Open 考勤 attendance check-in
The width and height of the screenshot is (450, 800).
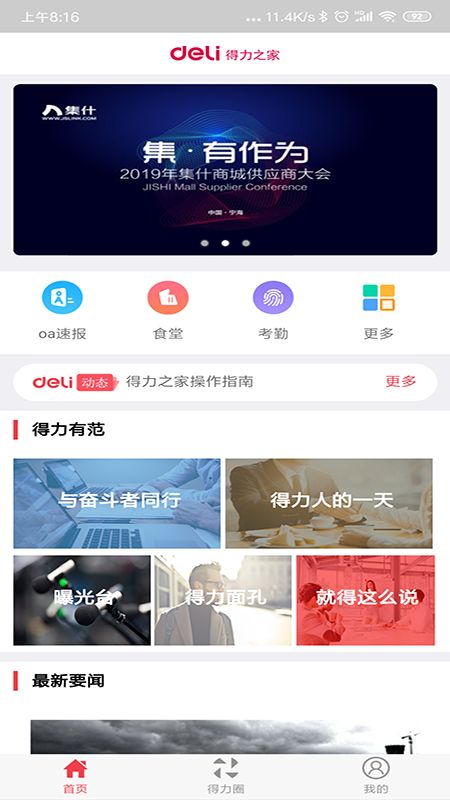click(273, 310)
